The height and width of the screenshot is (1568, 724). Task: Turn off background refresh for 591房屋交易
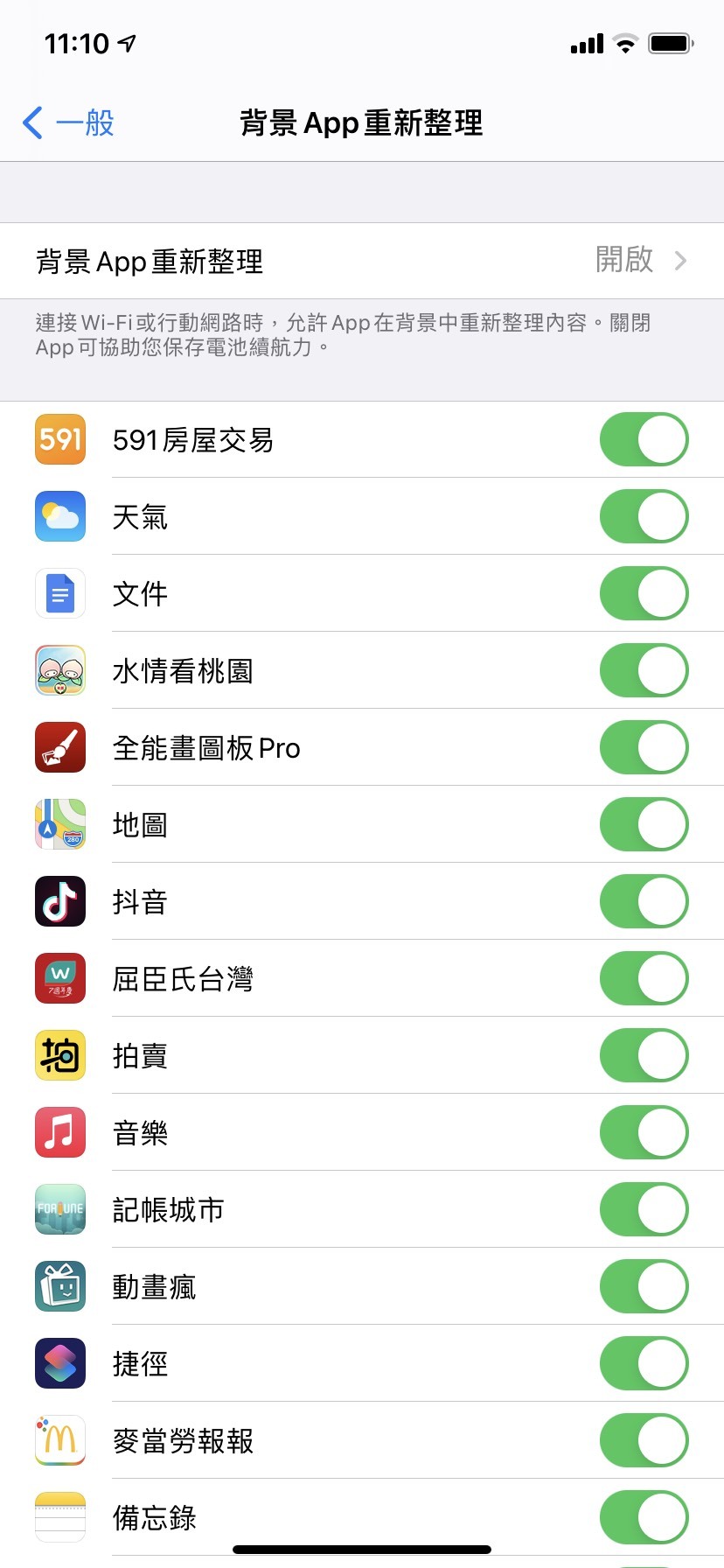[644, 439]
